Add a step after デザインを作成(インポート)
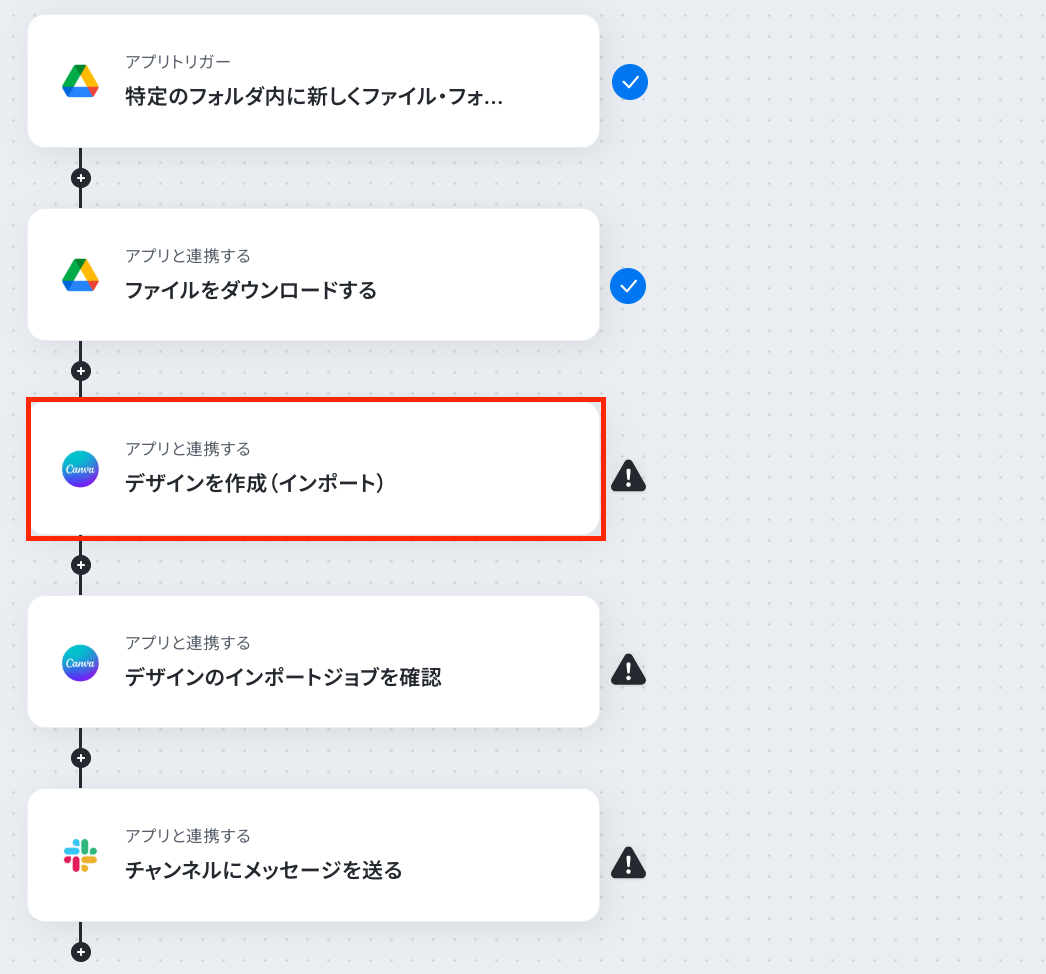The height and width of the screenshot is (974, 1046). (81, 565)
